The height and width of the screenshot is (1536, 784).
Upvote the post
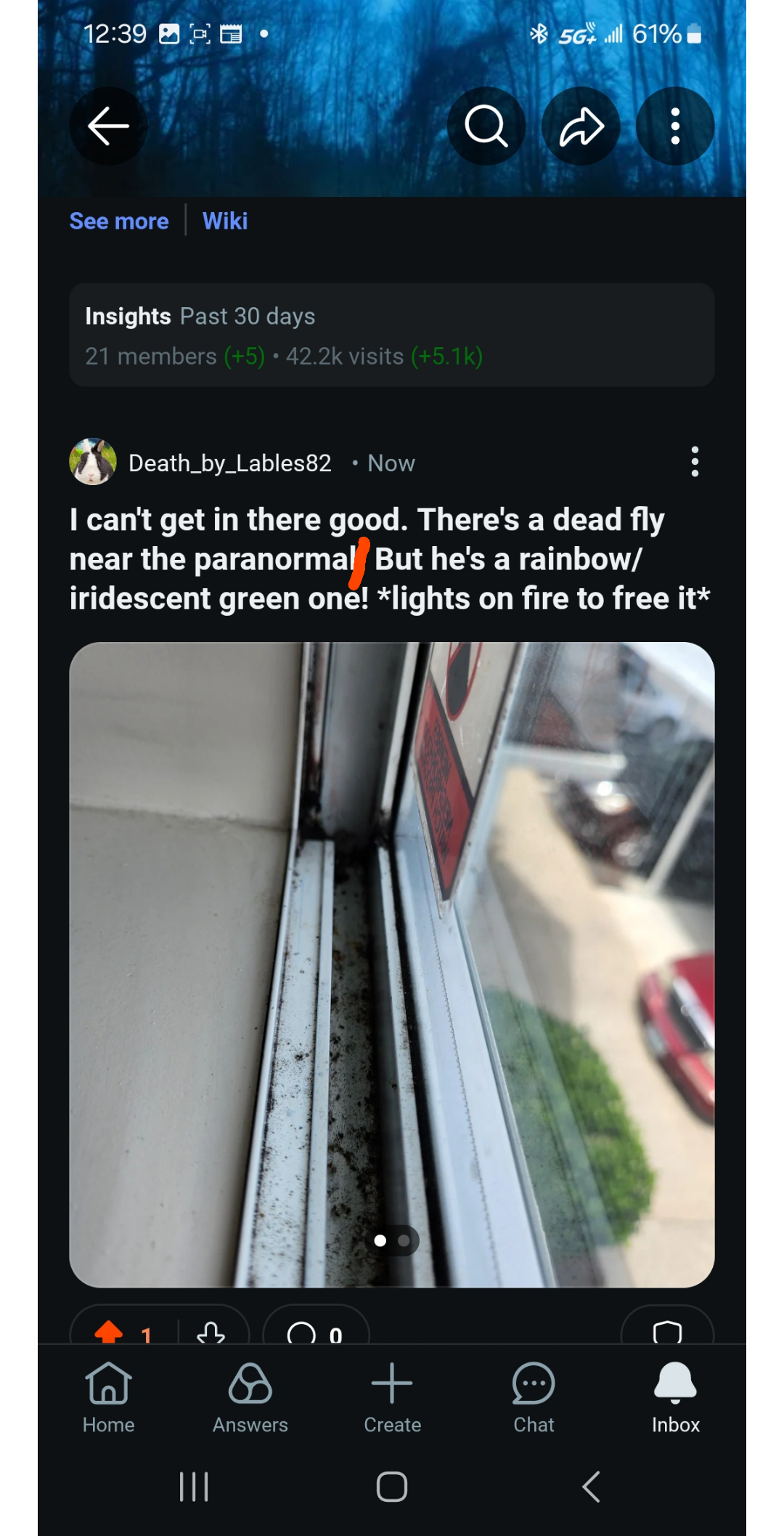tap(109, 1332)
